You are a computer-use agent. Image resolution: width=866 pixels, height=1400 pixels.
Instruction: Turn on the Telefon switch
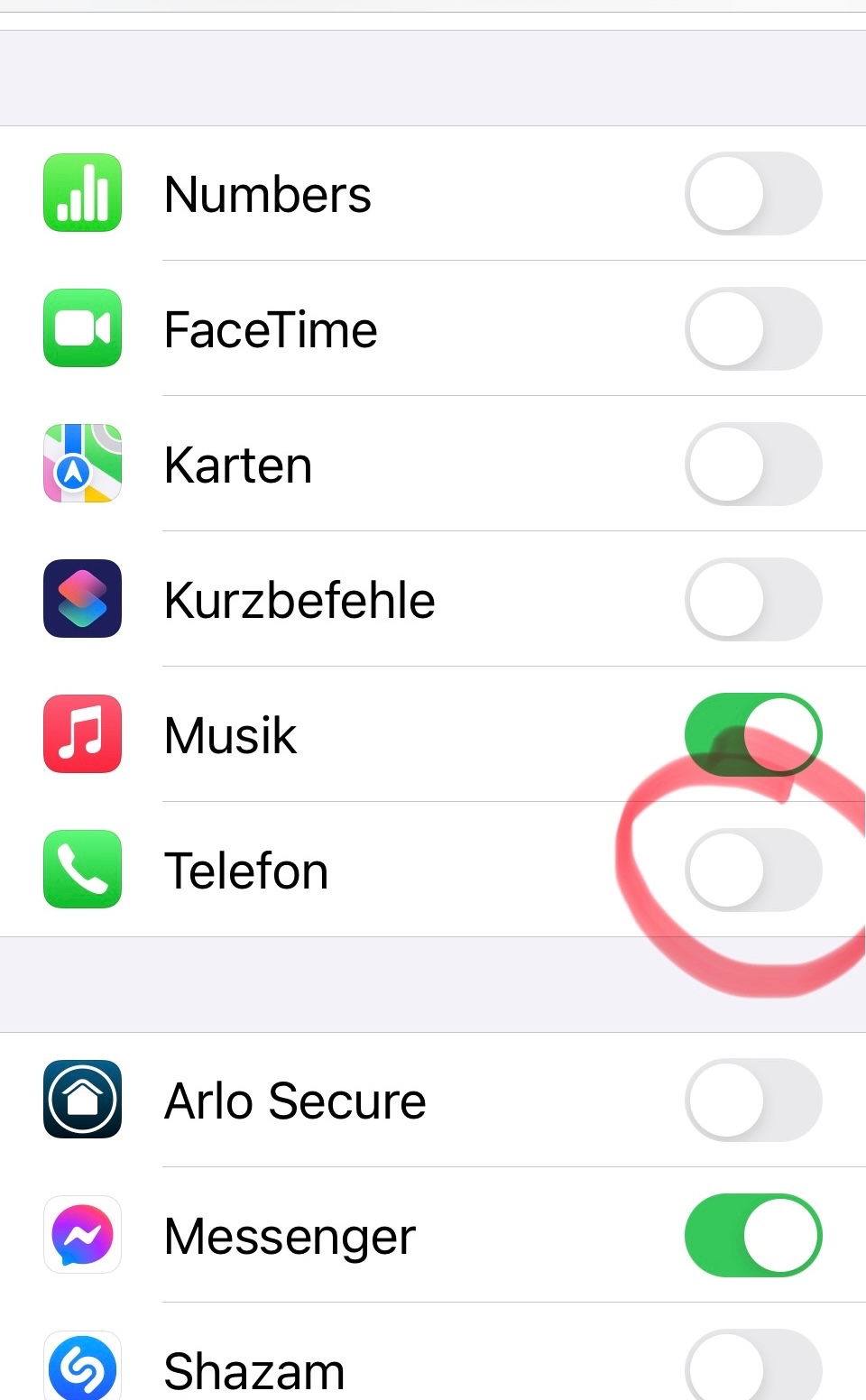coord(753,870)
